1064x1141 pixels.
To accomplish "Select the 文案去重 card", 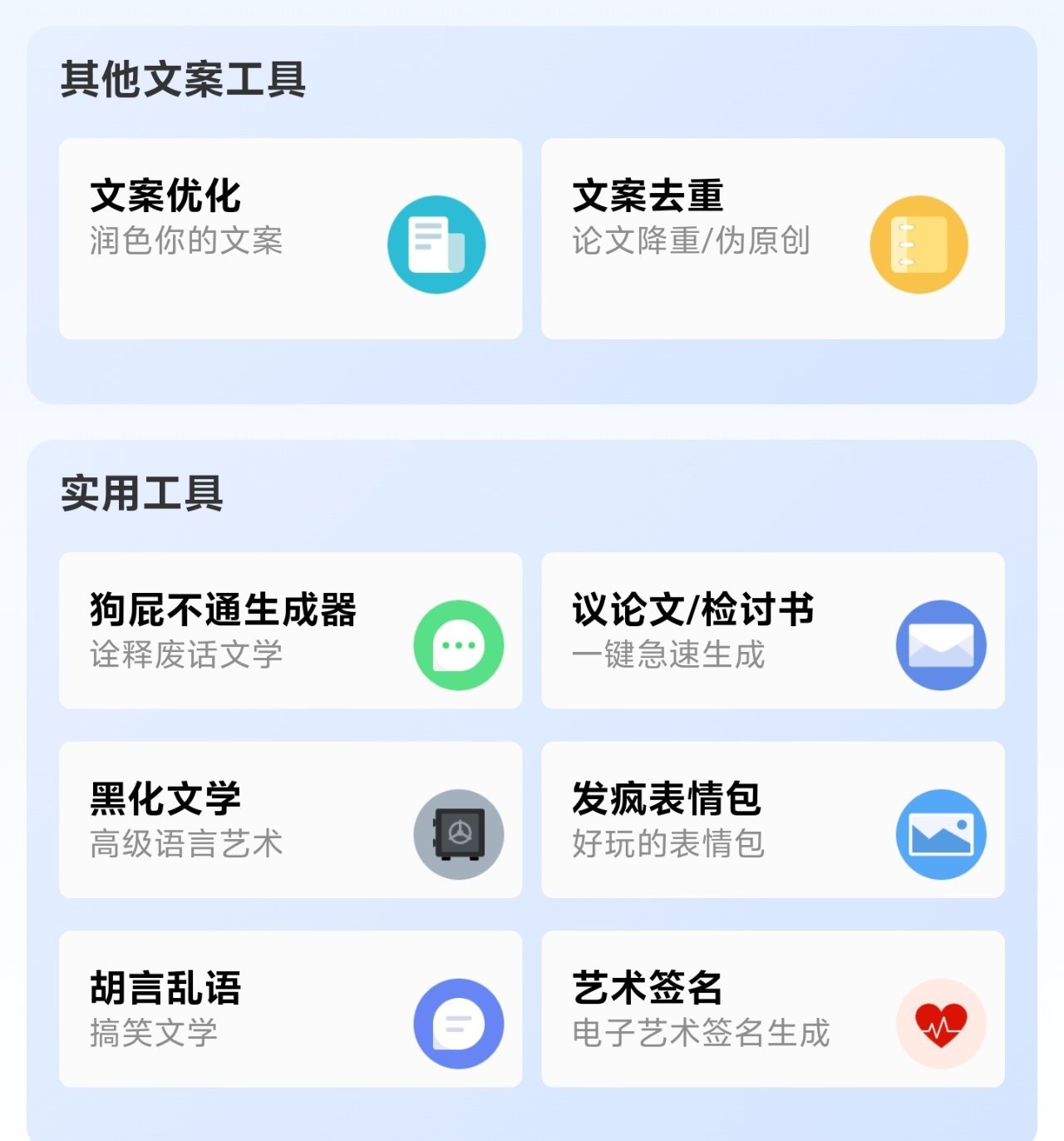I will (x=772, y=239).
